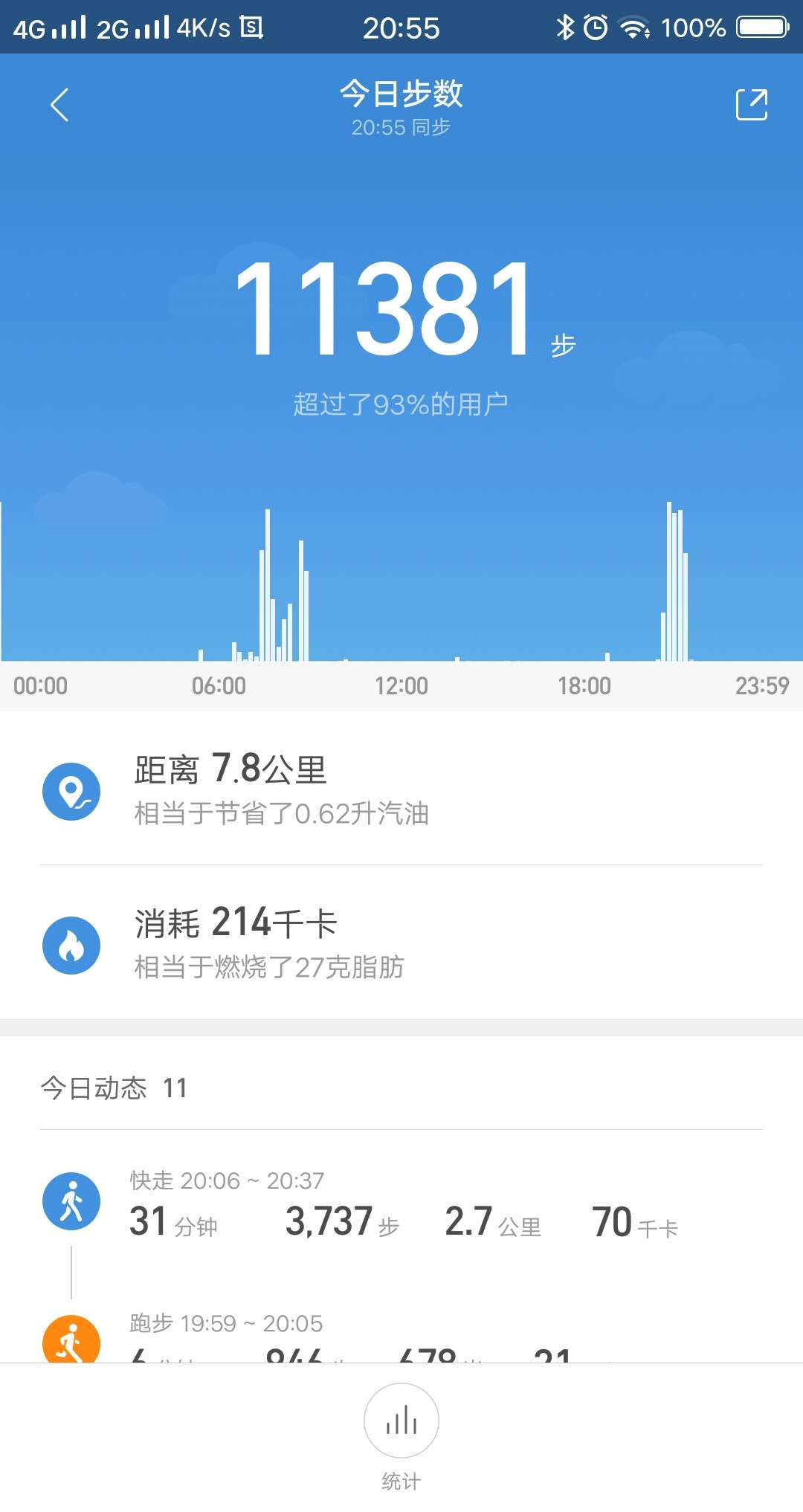Image resolution: width=803 pixels, height=1512 pixels.
Task: Tap the Bluetooth icon in status bar
Action: point(564,27)
